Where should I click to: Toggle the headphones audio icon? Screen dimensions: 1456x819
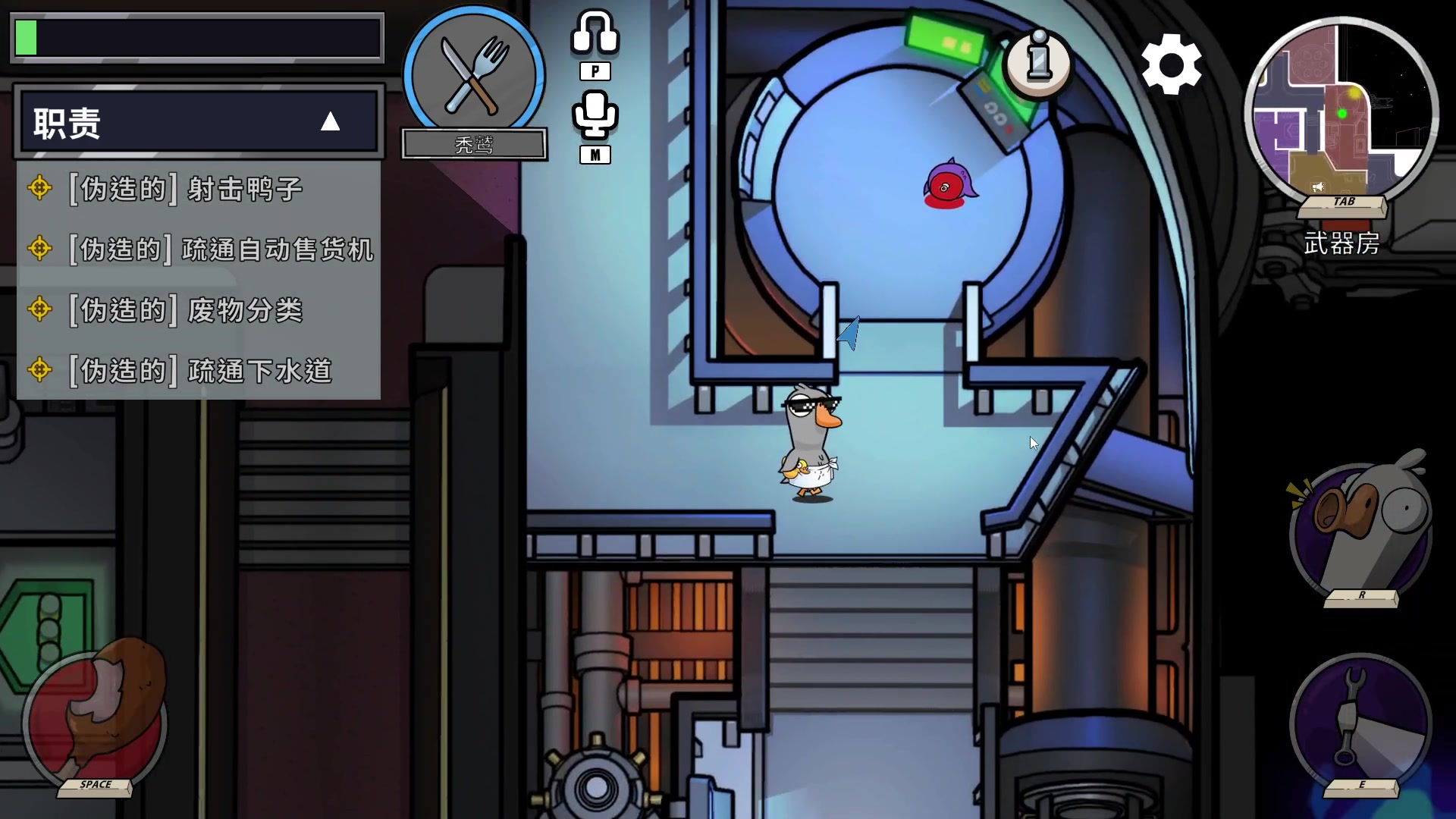coord(595,33)
